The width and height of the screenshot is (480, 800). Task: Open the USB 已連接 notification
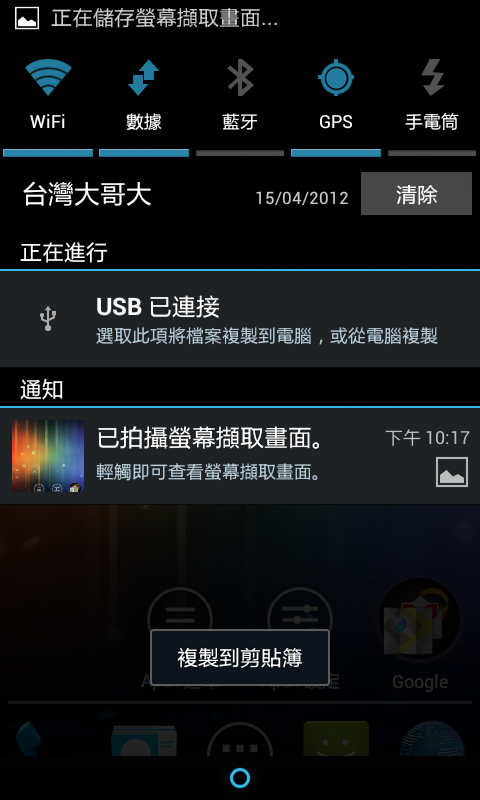click(240, 319)
